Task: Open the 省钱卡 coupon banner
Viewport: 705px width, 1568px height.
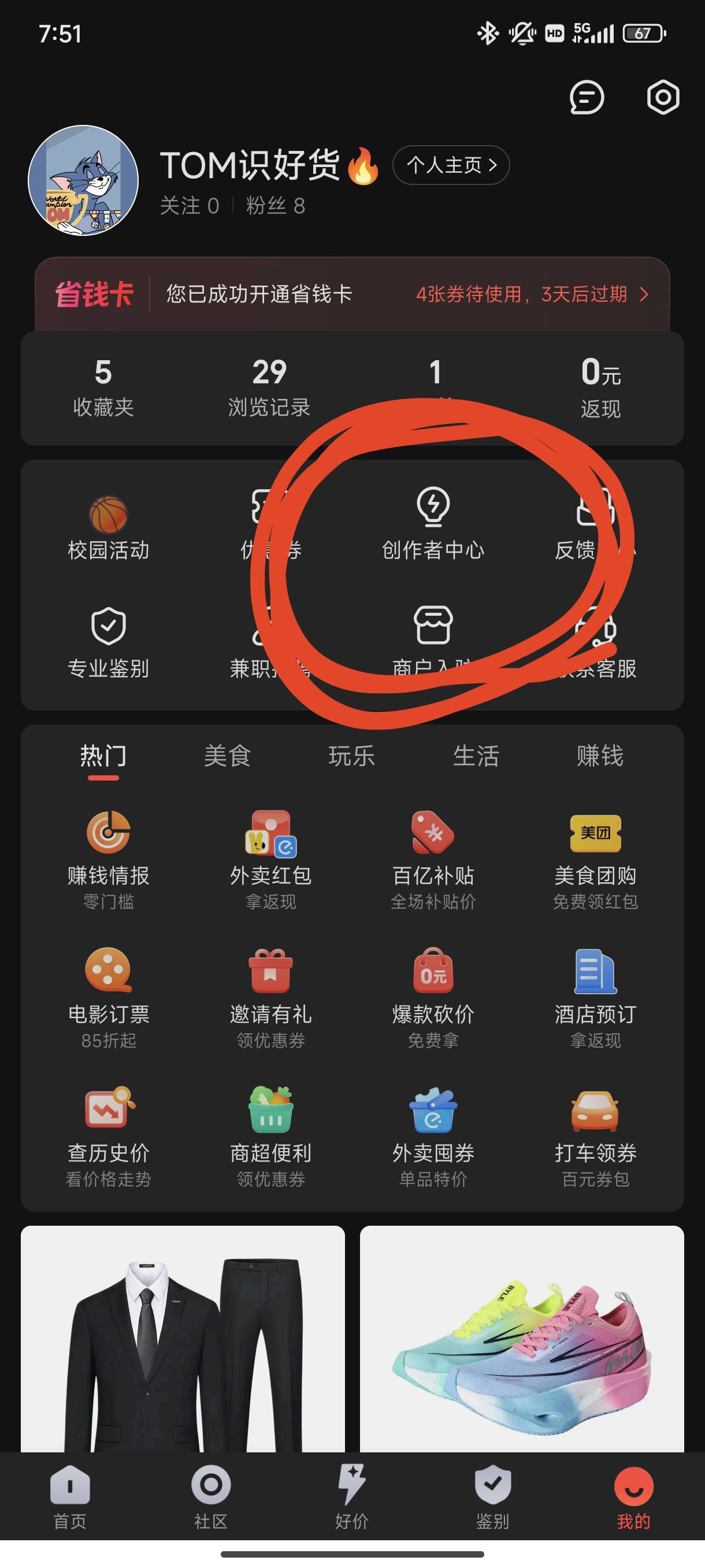Action: [x=352, y=295]
